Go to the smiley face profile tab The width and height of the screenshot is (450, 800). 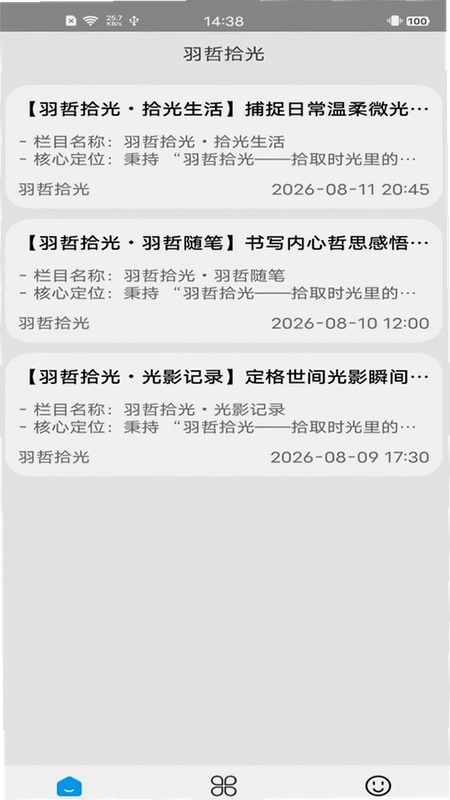378,786
